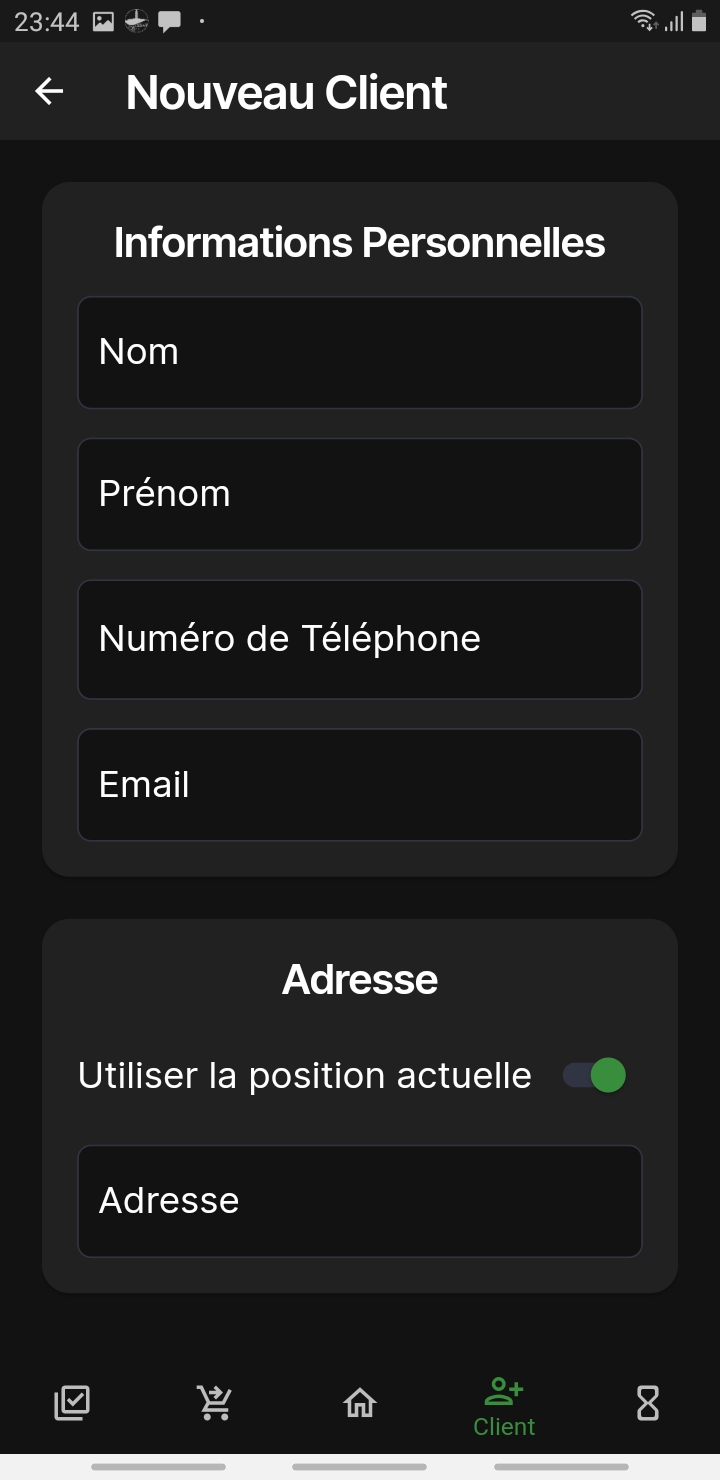Go to the home screen icon
The height and width of the screenshot is (1480, 720).
coord(359,1402)
